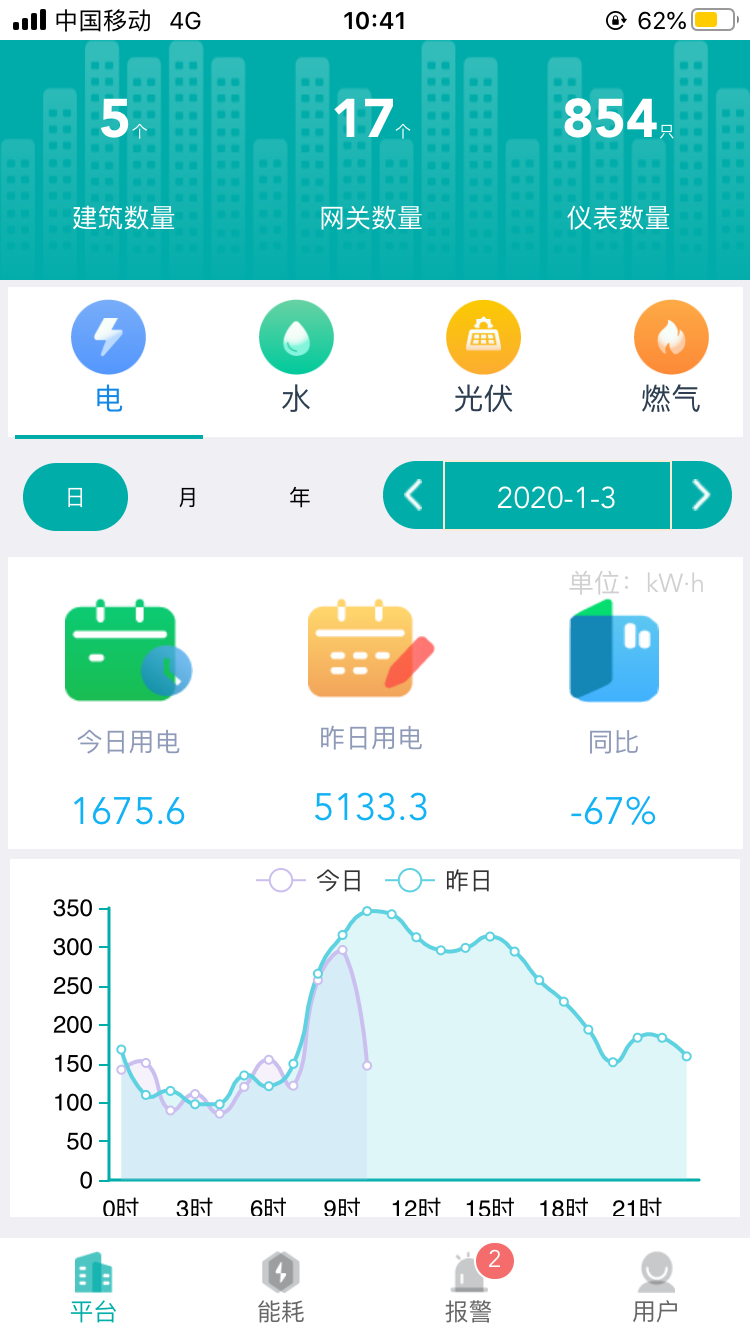The image size is (750, 1334).
Task: Switch to 月 (month) view
Action: (188, 497)
